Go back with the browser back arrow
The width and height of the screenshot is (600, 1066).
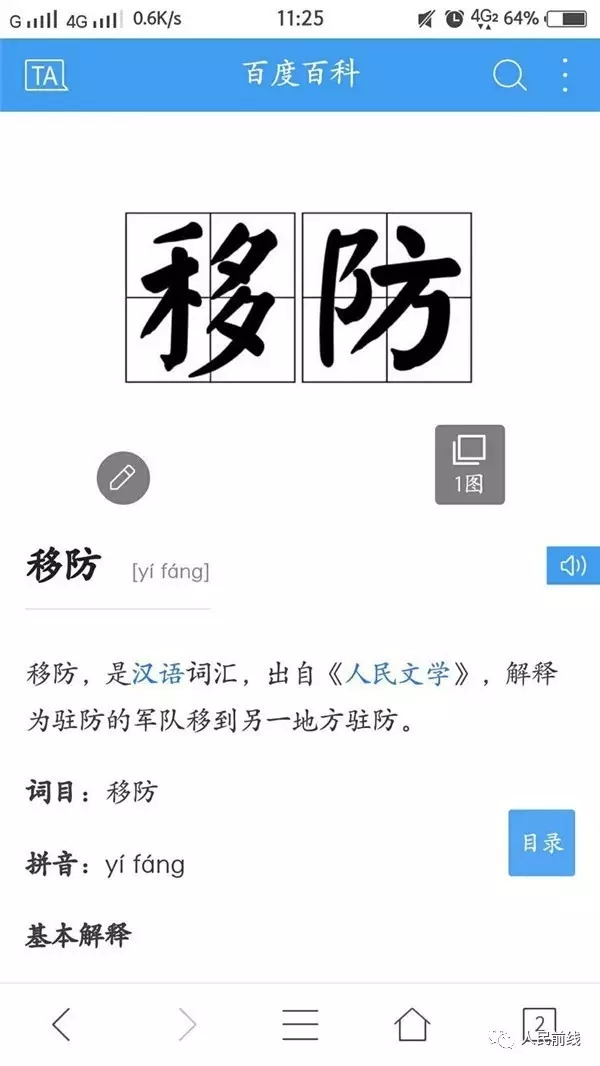coord(62,1024)
